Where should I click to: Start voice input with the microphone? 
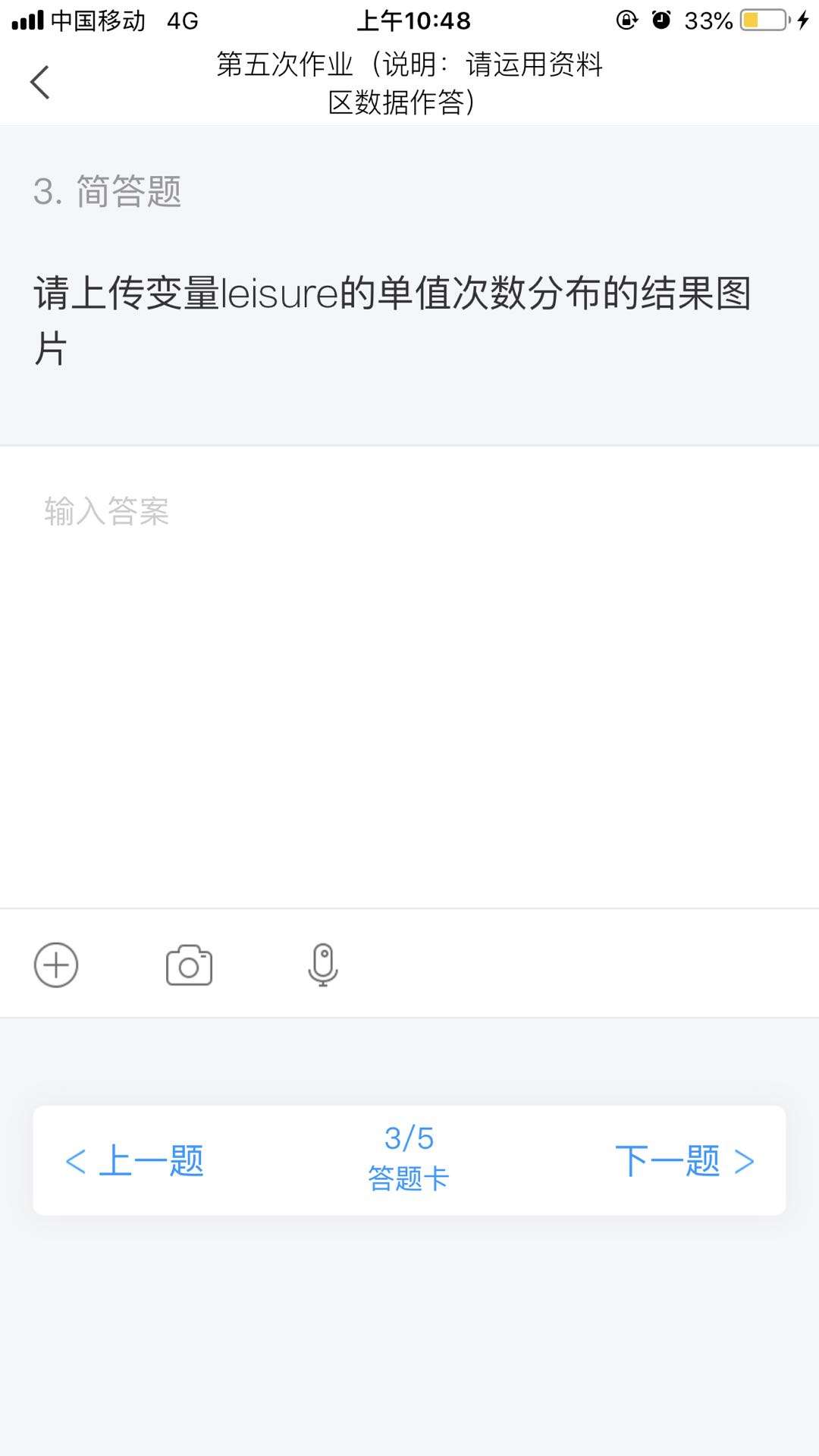tap(323, 965)
